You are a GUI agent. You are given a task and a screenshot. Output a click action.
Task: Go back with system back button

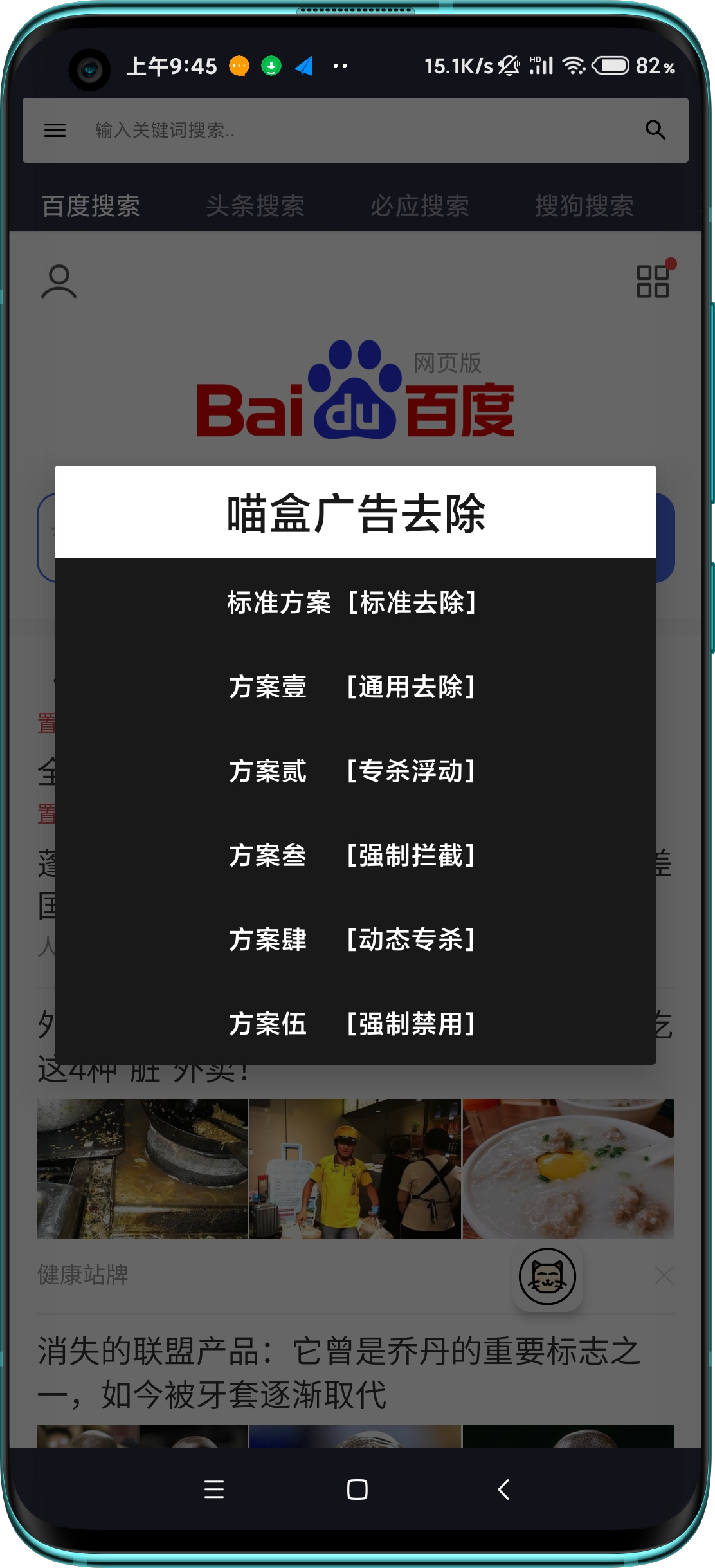tap(503, 1490)
